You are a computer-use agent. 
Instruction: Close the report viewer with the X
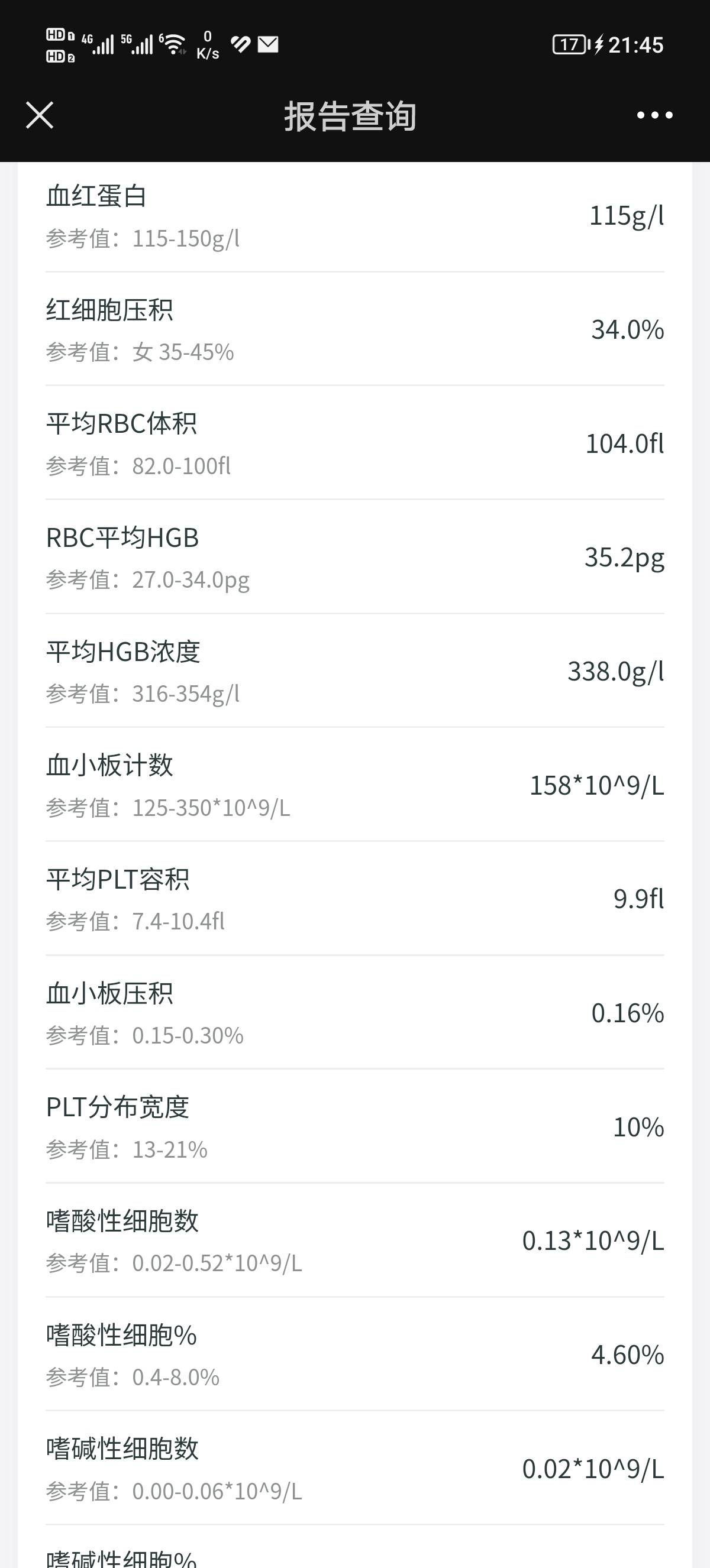point(39,116)
